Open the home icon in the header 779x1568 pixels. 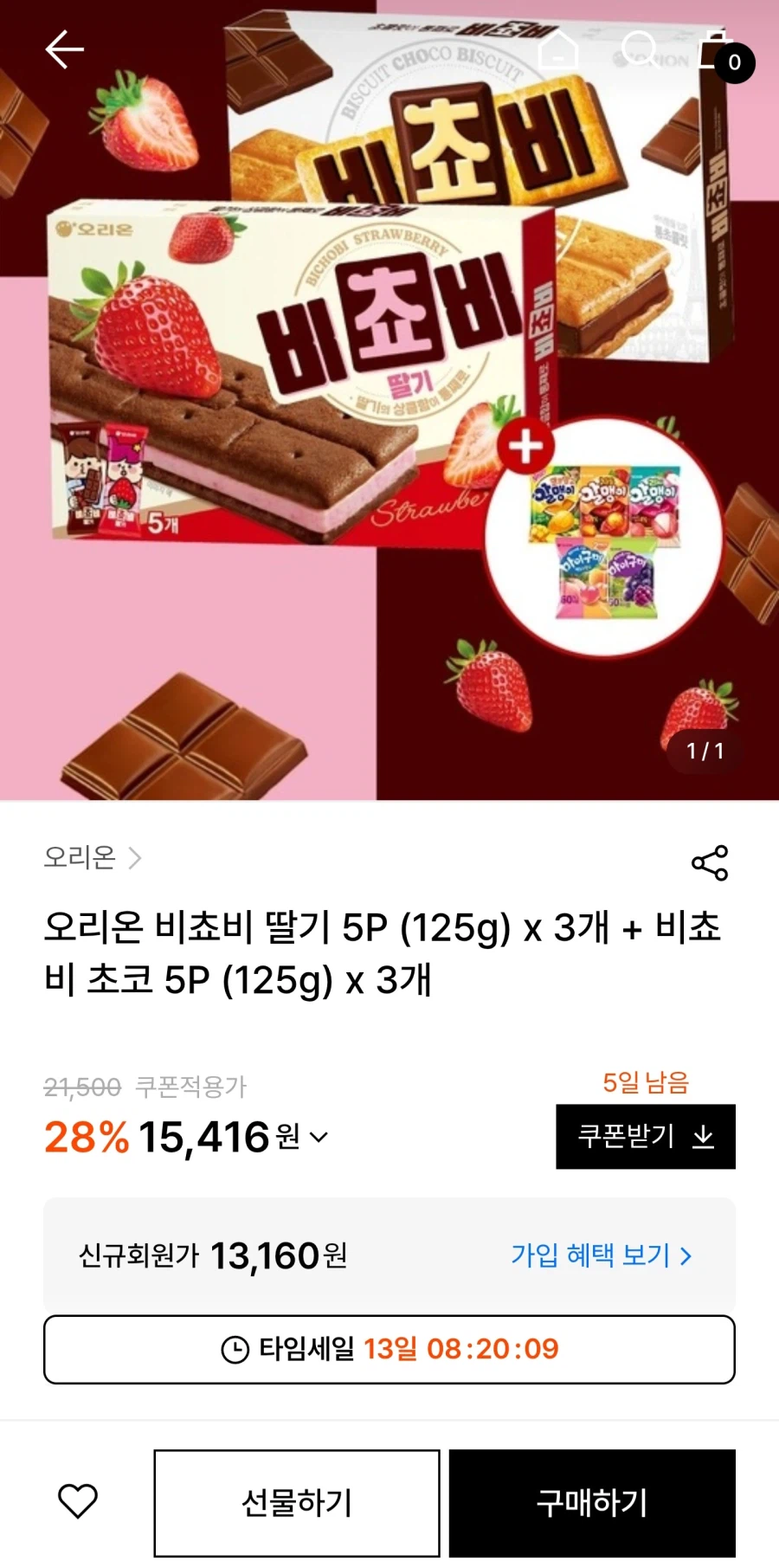(558, 49)
